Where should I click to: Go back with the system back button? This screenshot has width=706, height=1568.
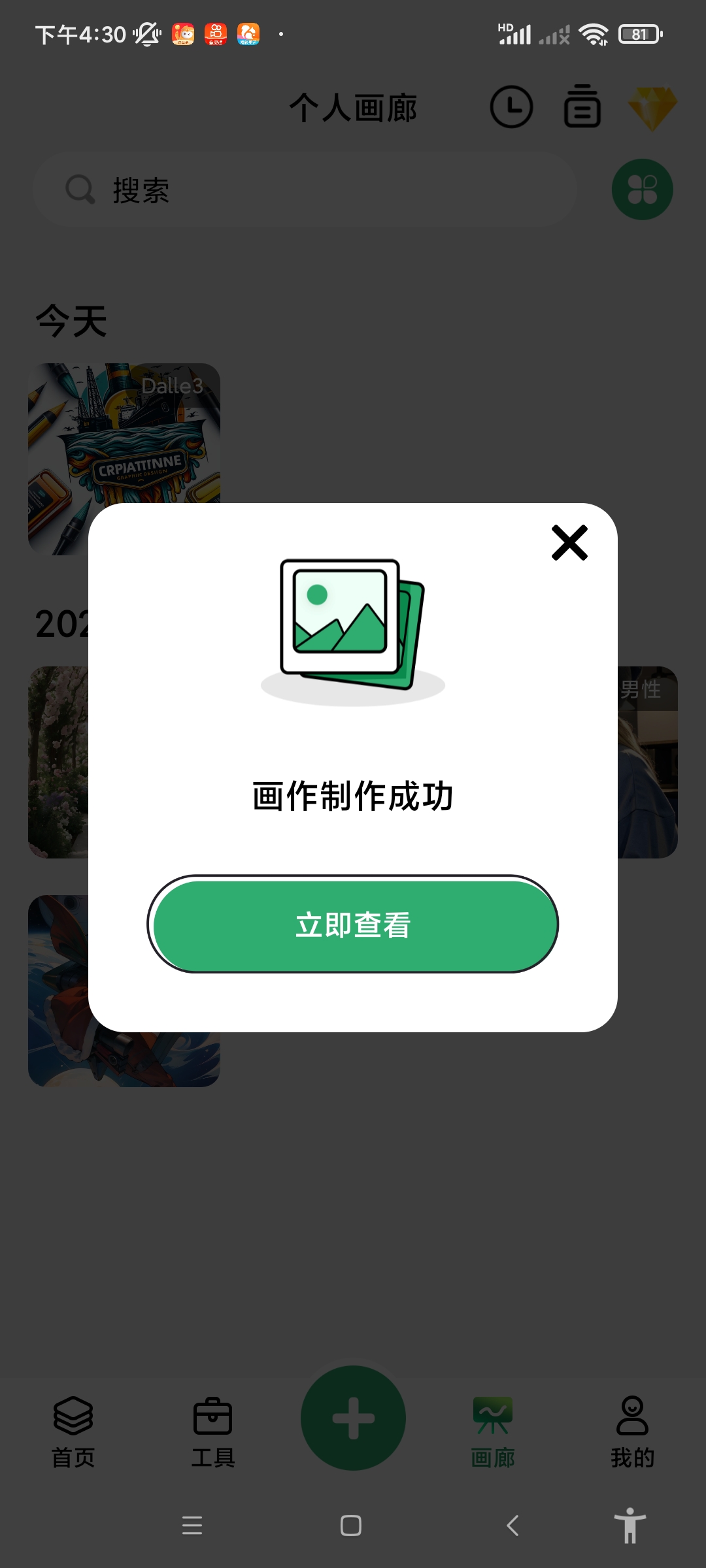point(513,1526)
